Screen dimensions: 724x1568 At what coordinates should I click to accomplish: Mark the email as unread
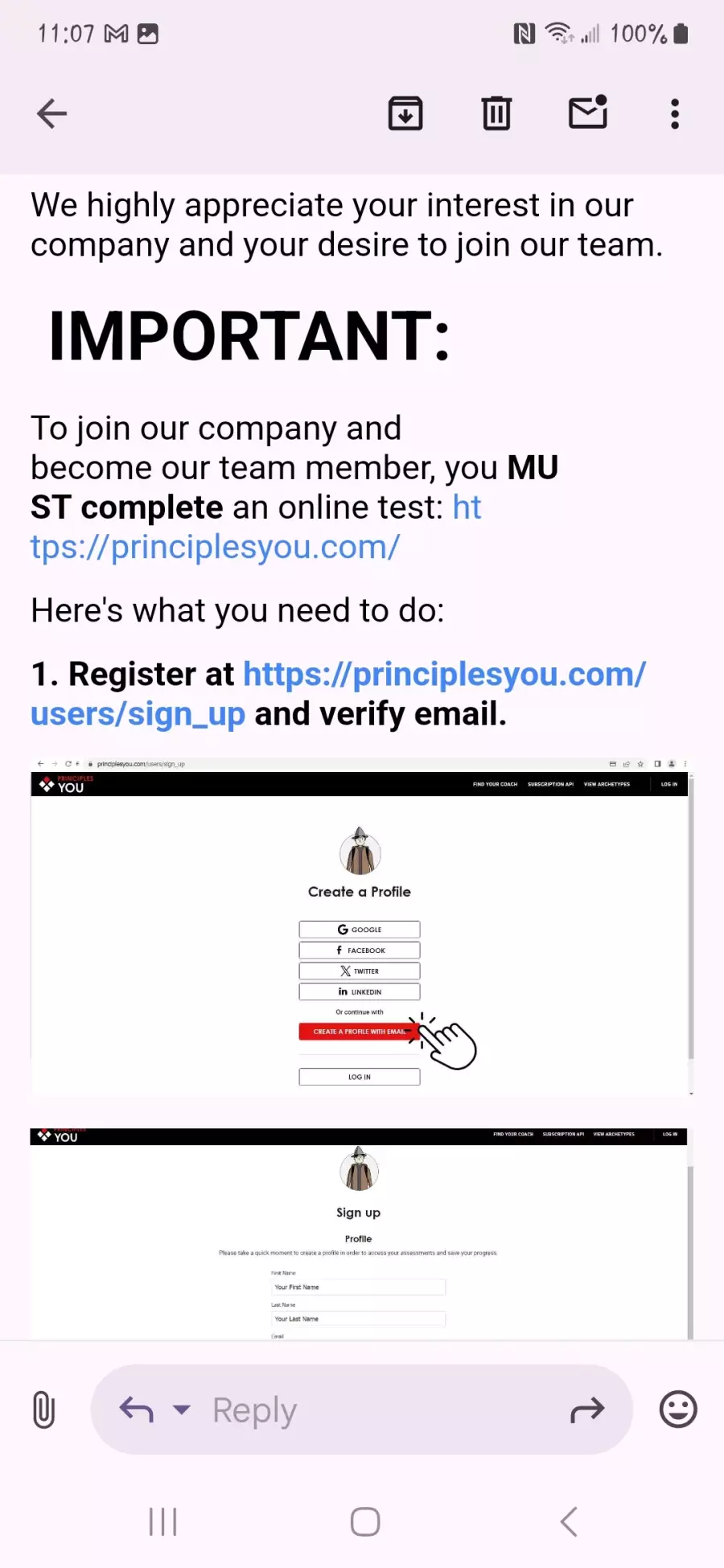click(588, 113)
